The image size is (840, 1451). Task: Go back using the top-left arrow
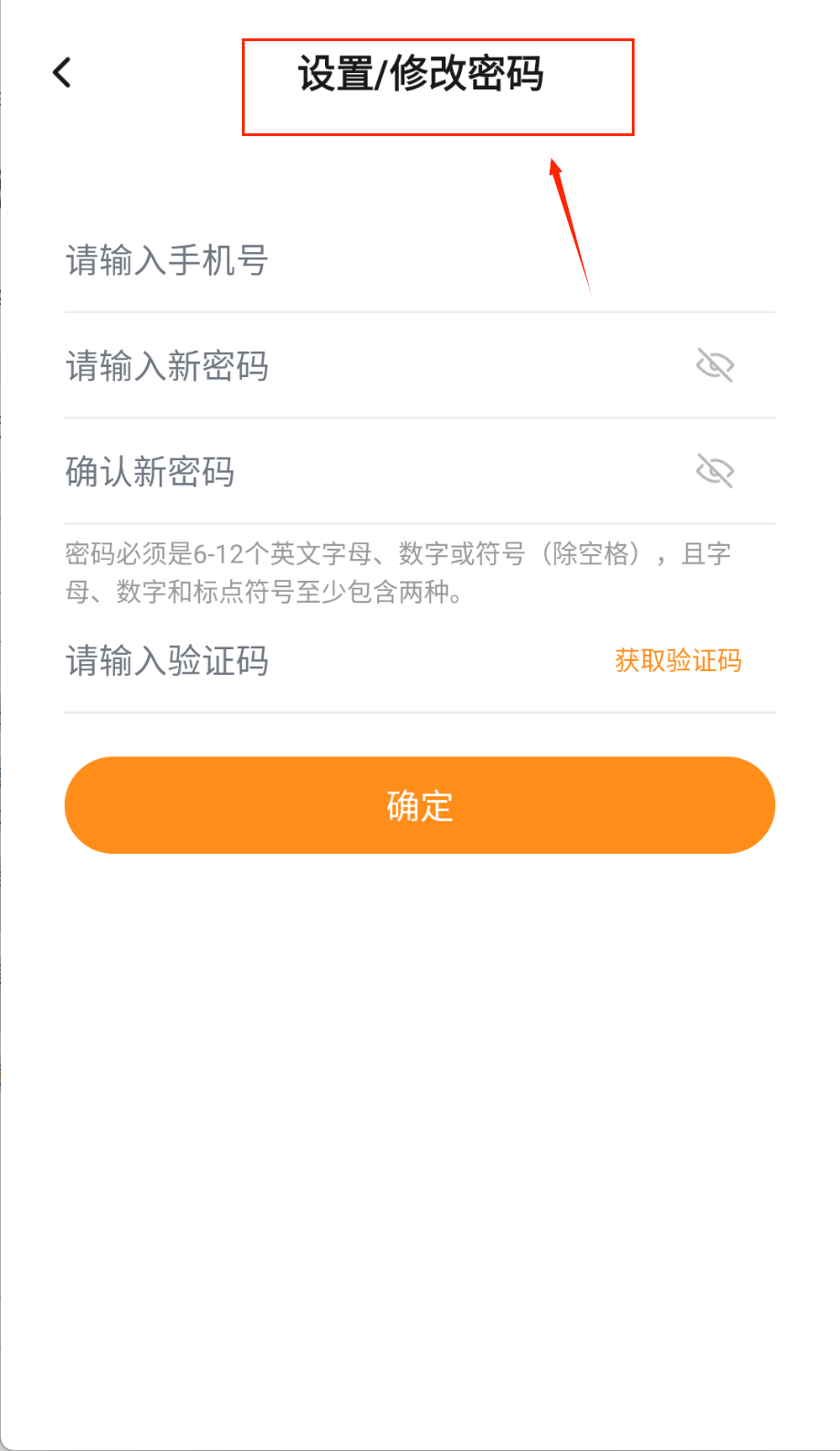point(62,73)
